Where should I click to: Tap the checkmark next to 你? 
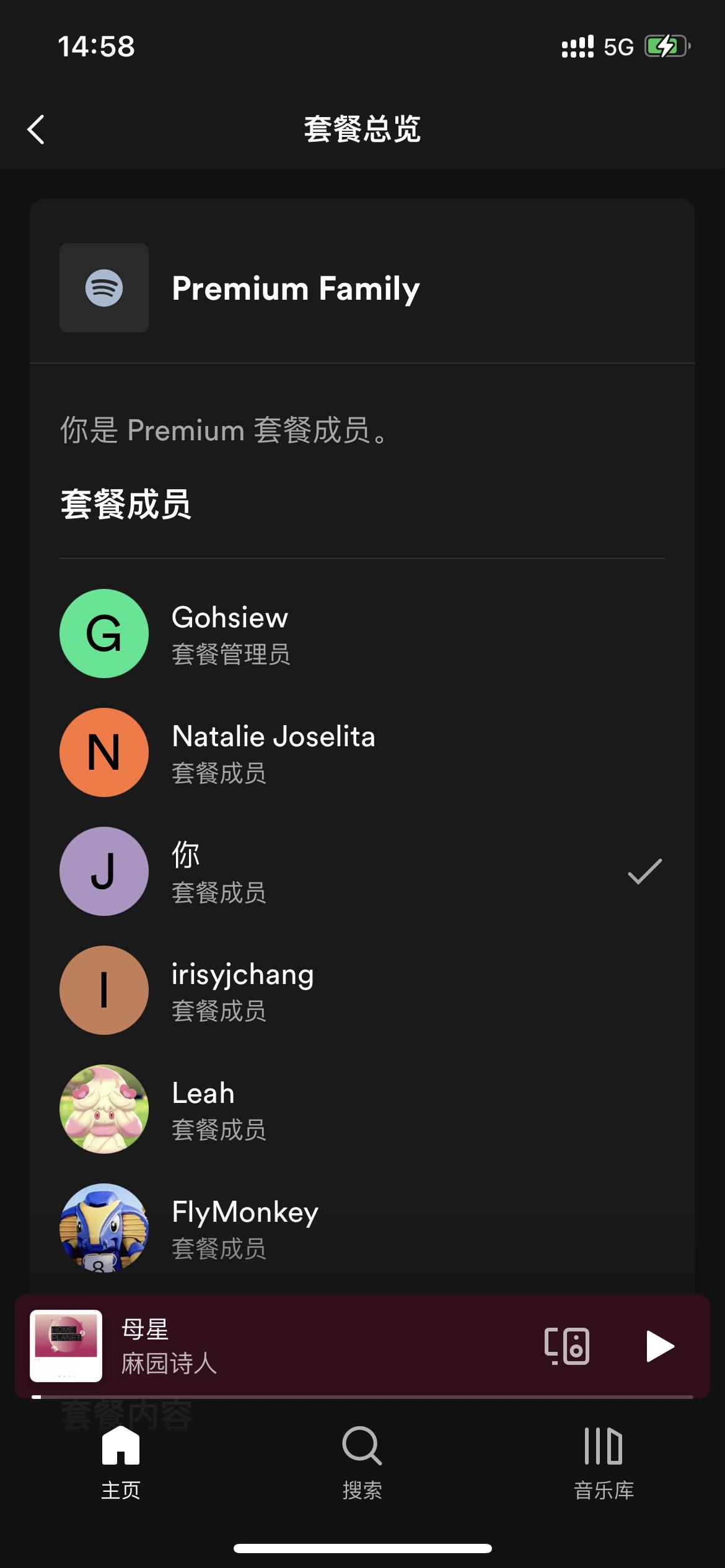pyautogui.click(x=643, y=872)
